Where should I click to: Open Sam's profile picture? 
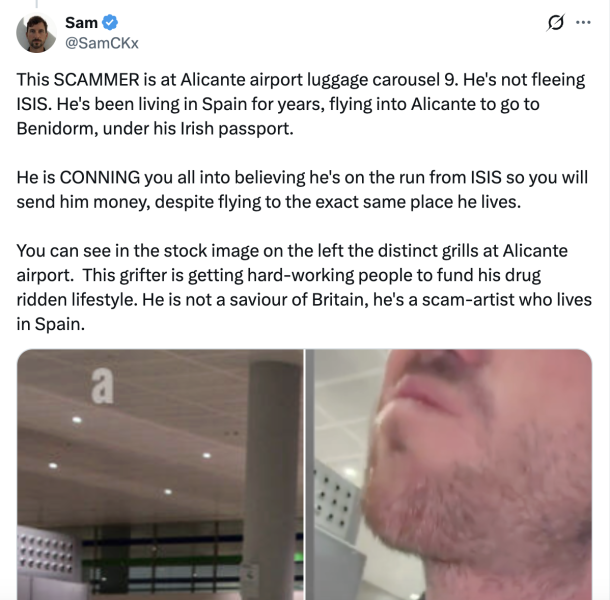(x=35, y=32)
